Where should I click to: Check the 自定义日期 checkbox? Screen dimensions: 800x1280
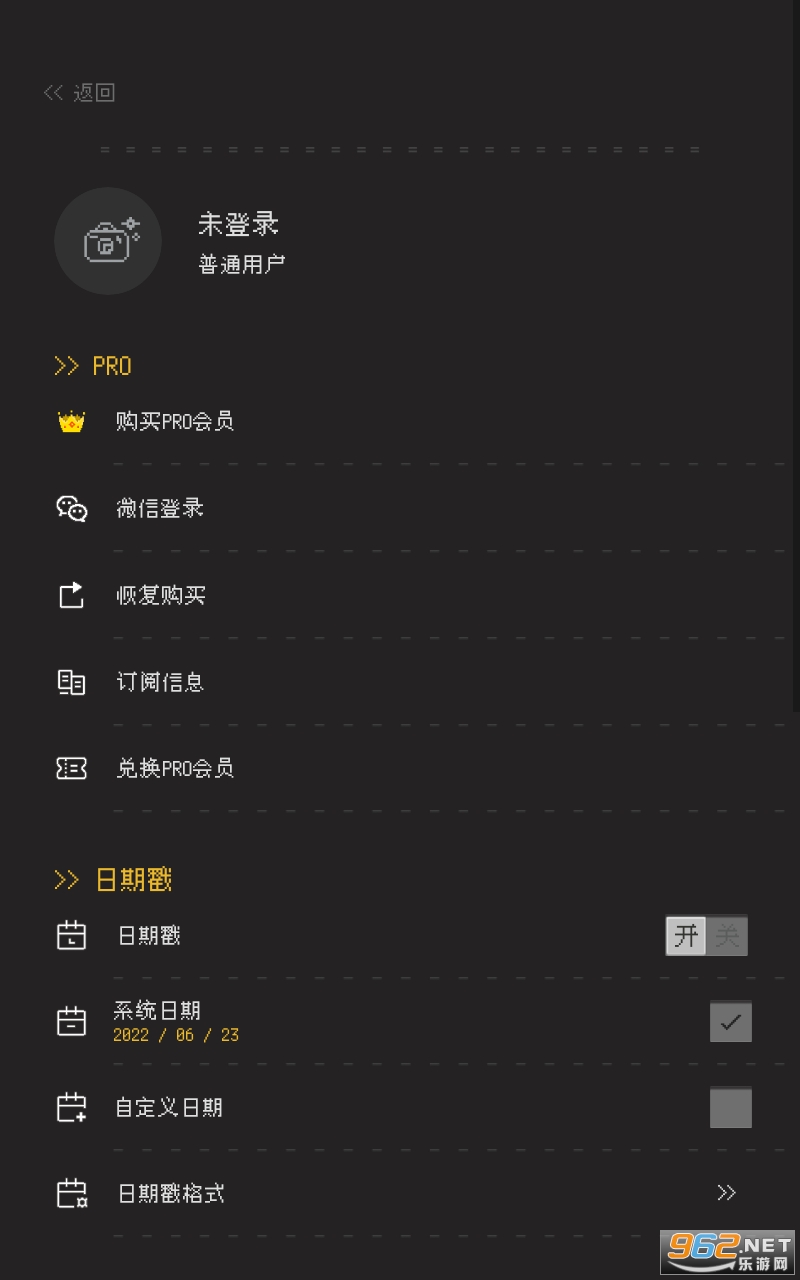pyautogui.click(x=731, y=1107)
